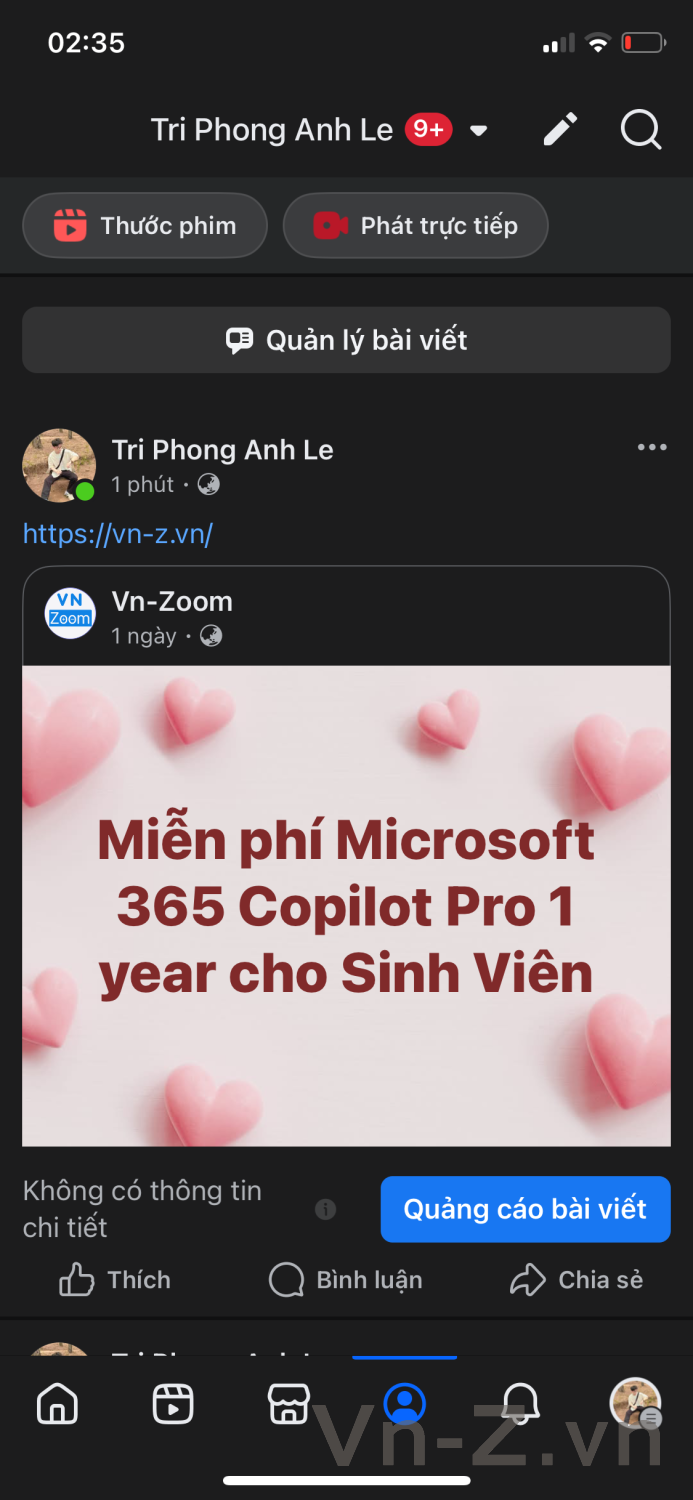Viewport: 693px width, 1500px height.
Task: Expand the Tri Phong Anh Le profile dropdown
Action: pyautogui.click(x=479, y=130)
